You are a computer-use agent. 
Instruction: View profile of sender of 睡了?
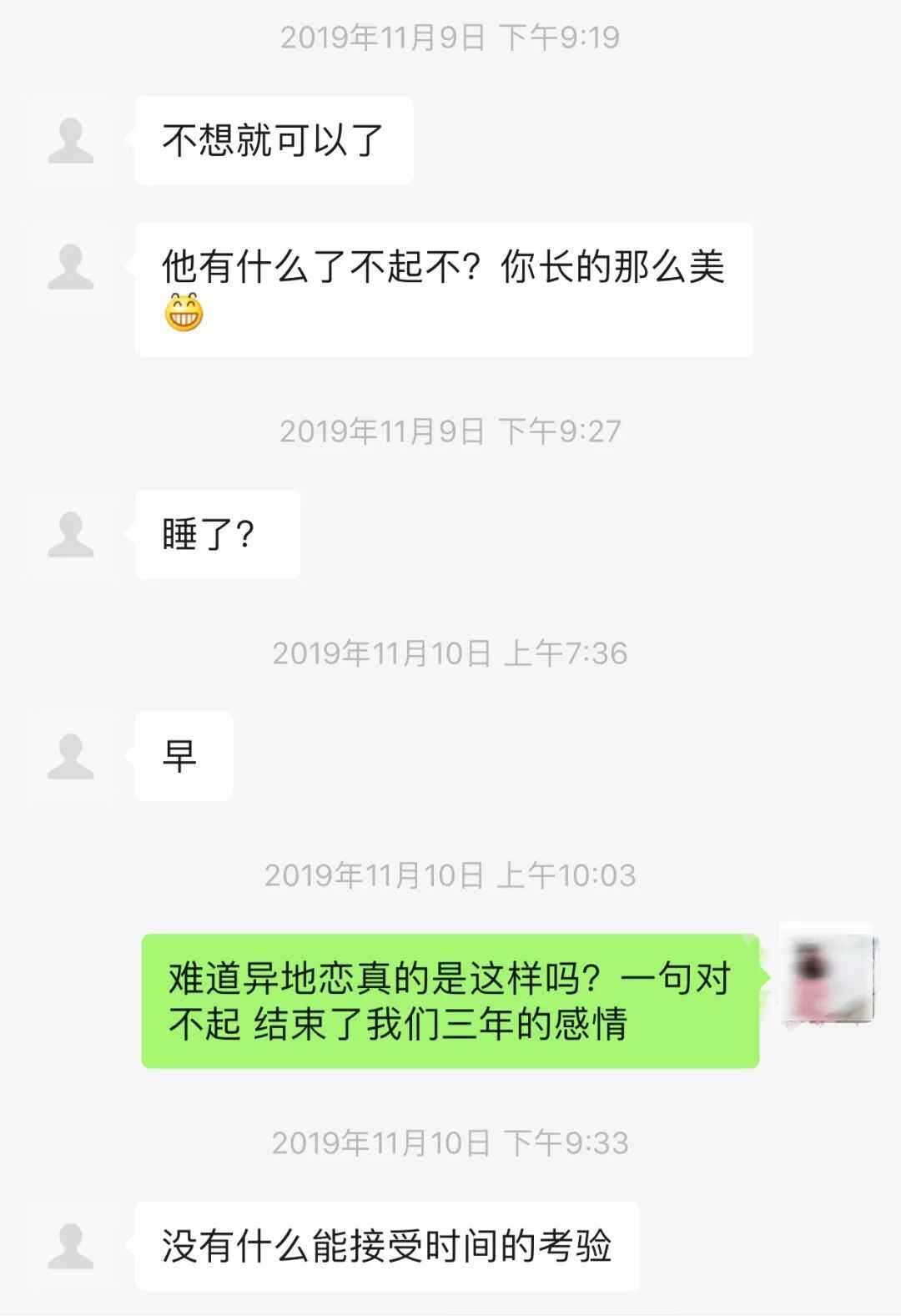71,534
